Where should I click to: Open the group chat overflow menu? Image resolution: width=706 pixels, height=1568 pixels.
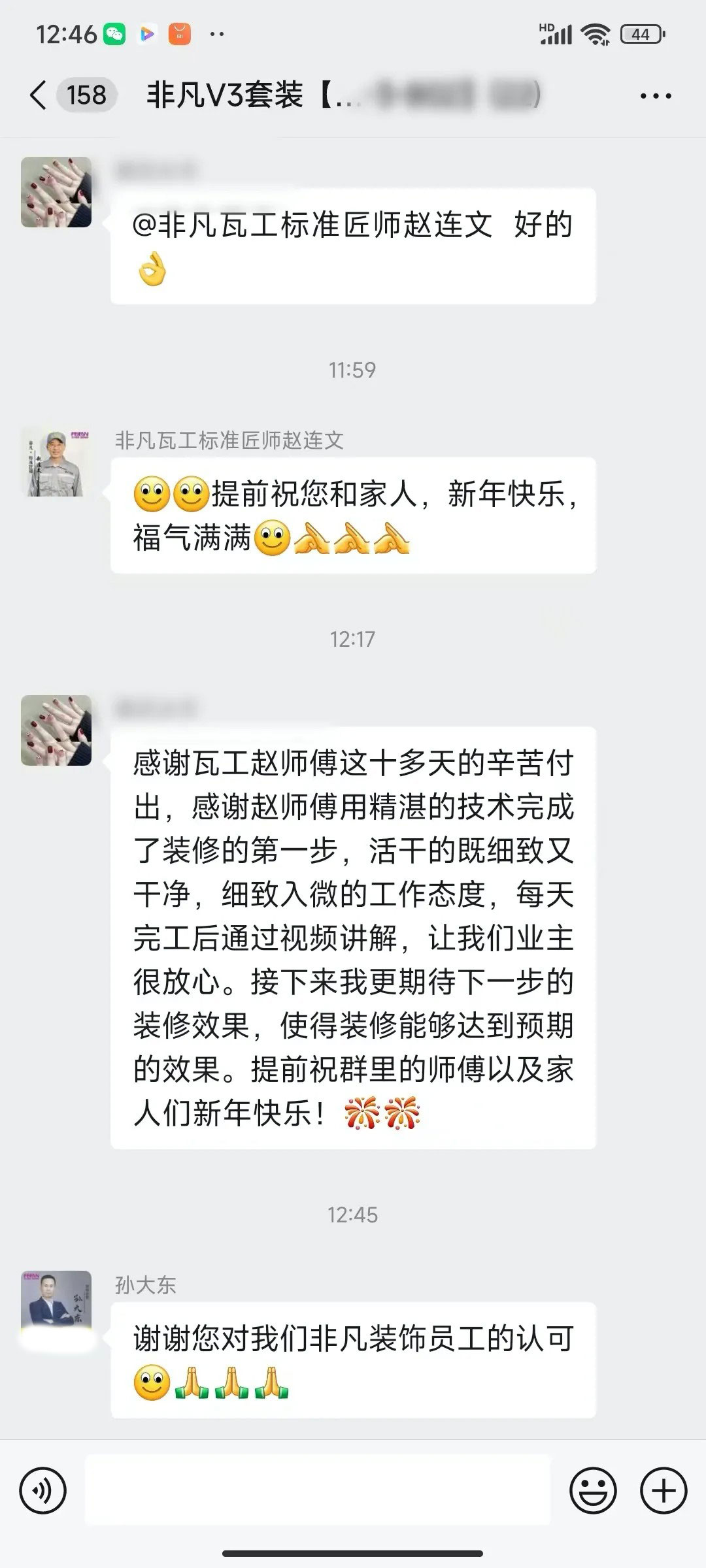[x=655, y=96]
